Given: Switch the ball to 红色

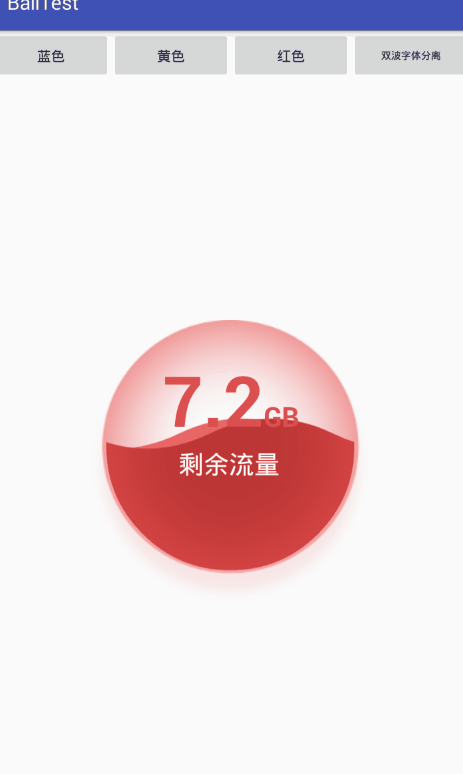Looking at the screenshot, I should point(291,55).
